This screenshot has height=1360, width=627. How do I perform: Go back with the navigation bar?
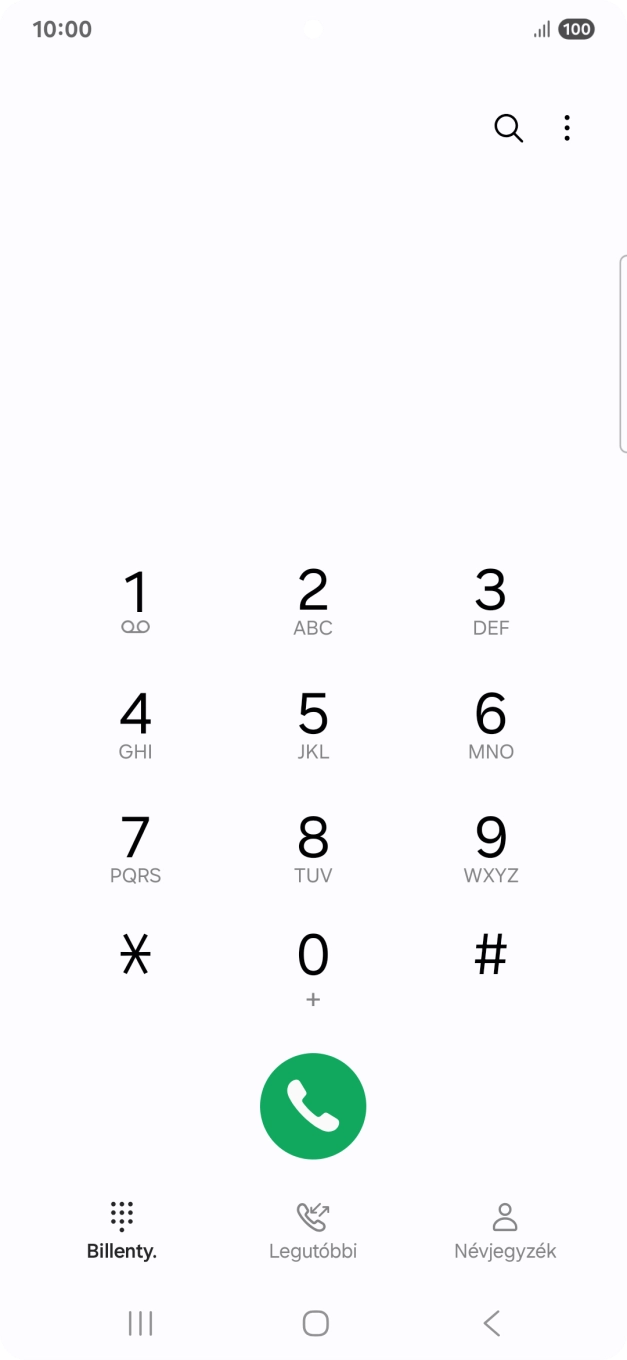pyautogui.click(x=491, y=1323)
